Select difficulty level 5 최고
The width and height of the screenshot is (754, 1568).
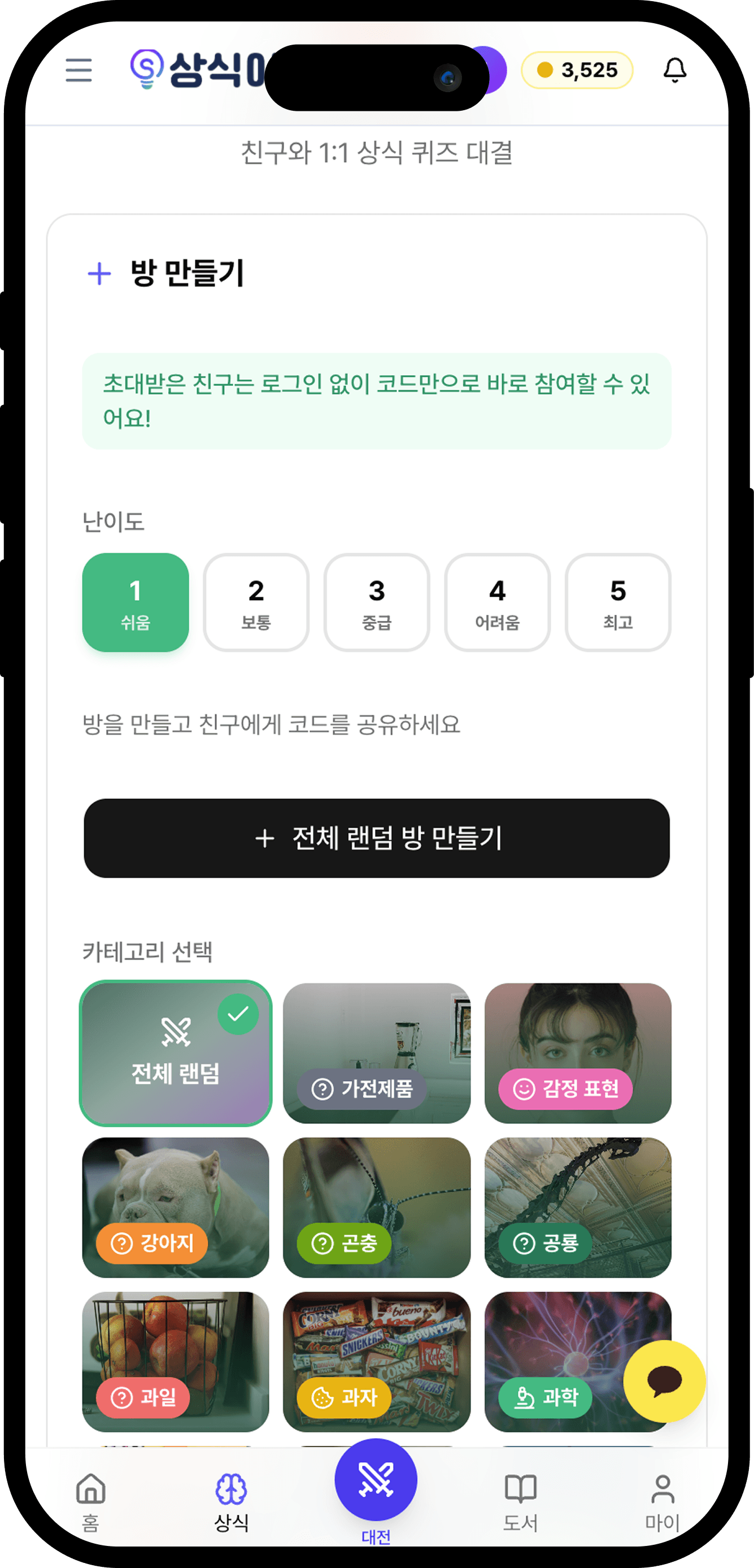tap(618, 602)
